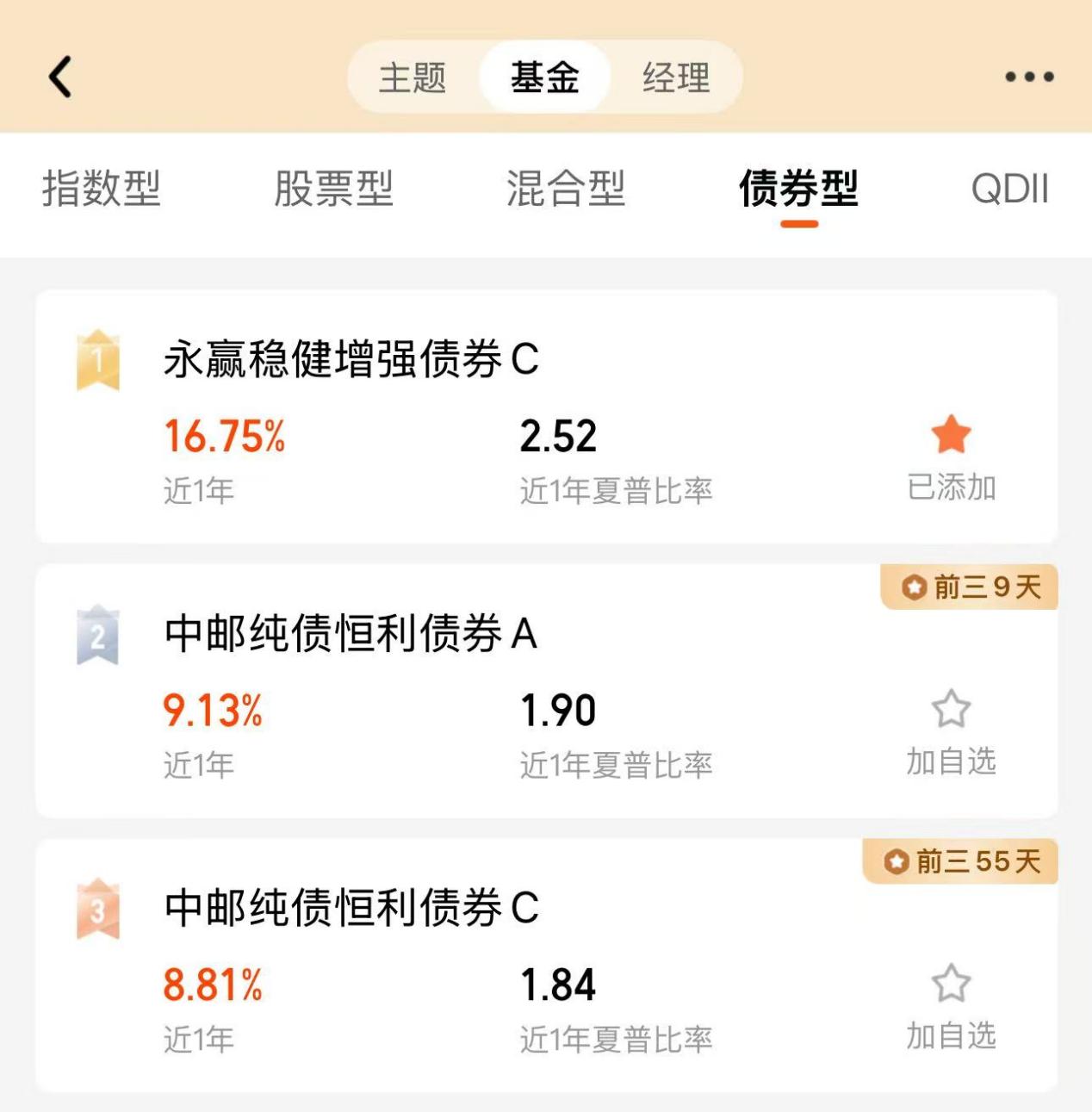The height and width of the screenshot is (1112, 1092).
Task: Click the back arrow at top left
Action: click(57, 76)
